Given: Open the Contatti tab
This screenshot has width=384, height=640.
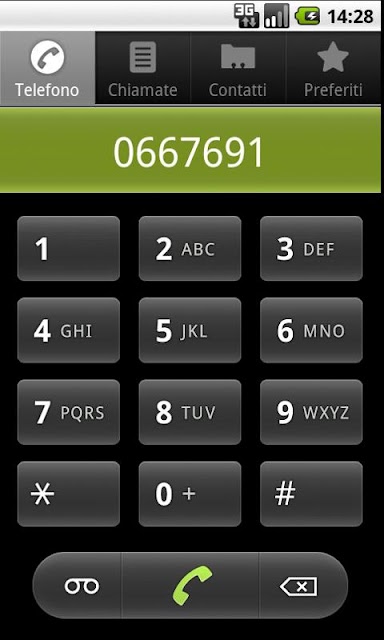Looking at the screenshot, I should [238, 68].
